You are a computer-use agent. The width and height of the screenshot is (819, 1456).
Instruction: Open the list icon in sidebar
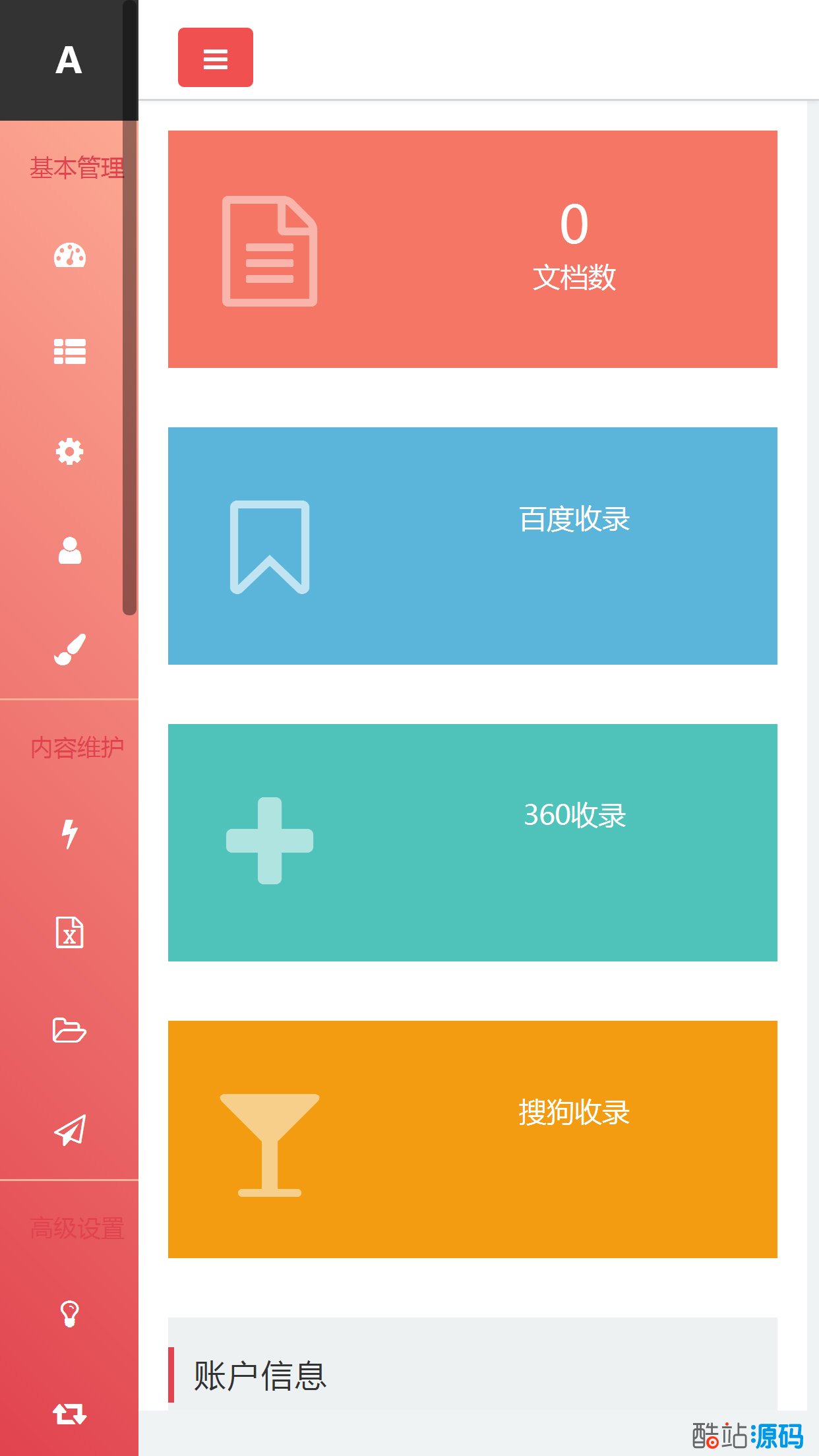pos(69,351)
